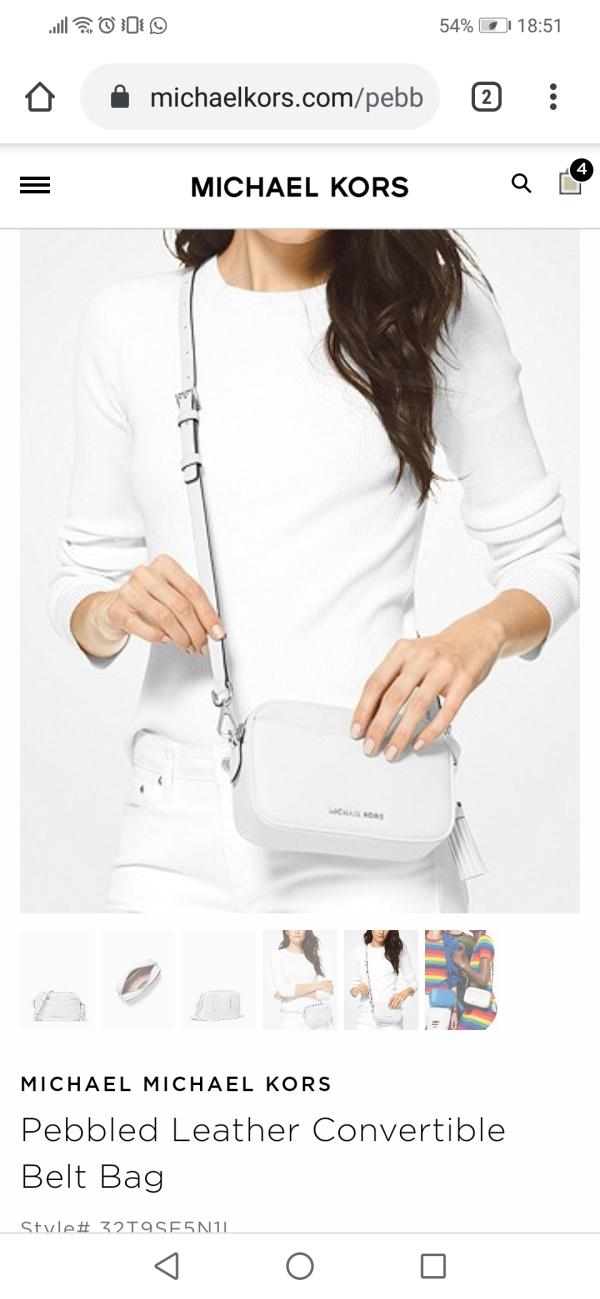Select the back-view bag thumbnail
The image size is (600, 1299).
219,980
